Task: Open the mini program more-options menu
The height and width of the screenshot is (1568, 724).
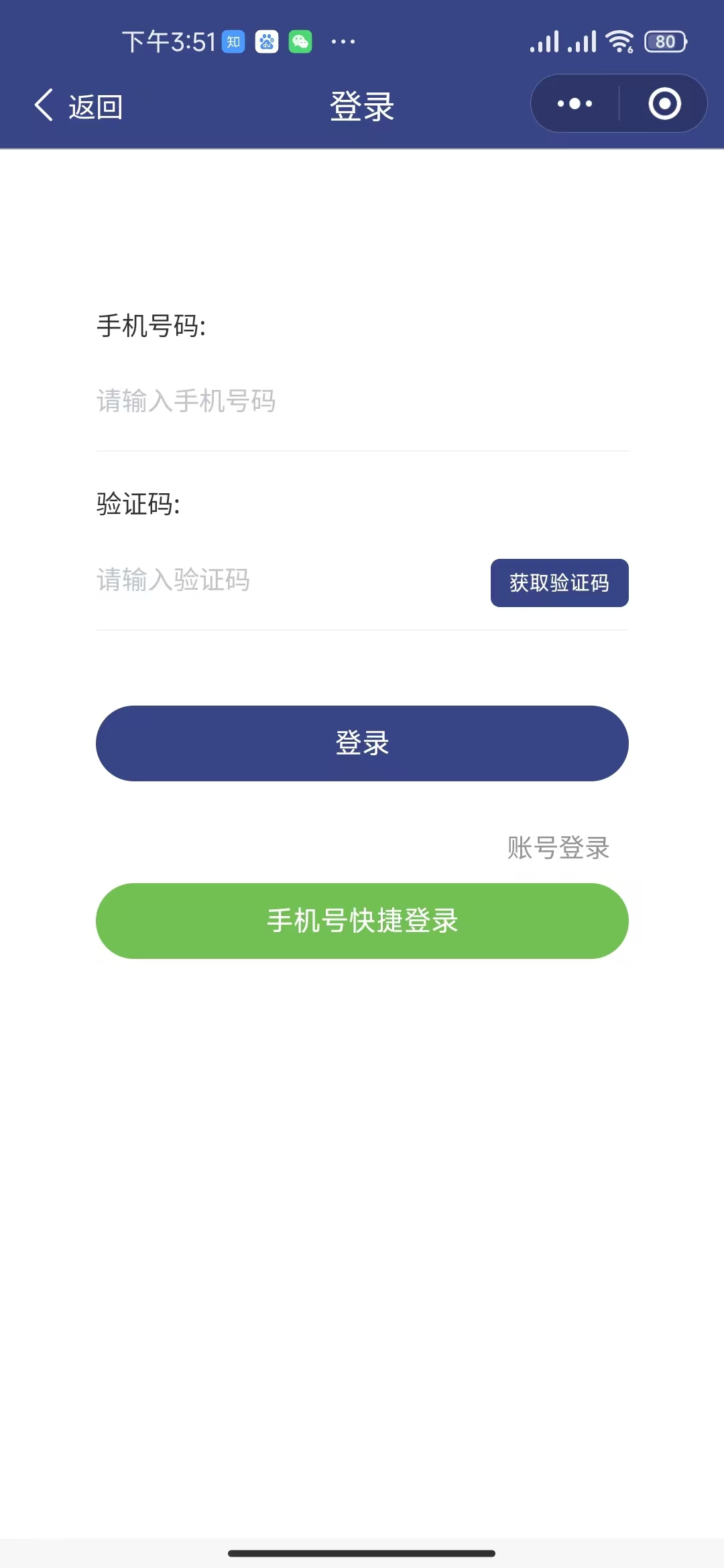Action: 575,104
